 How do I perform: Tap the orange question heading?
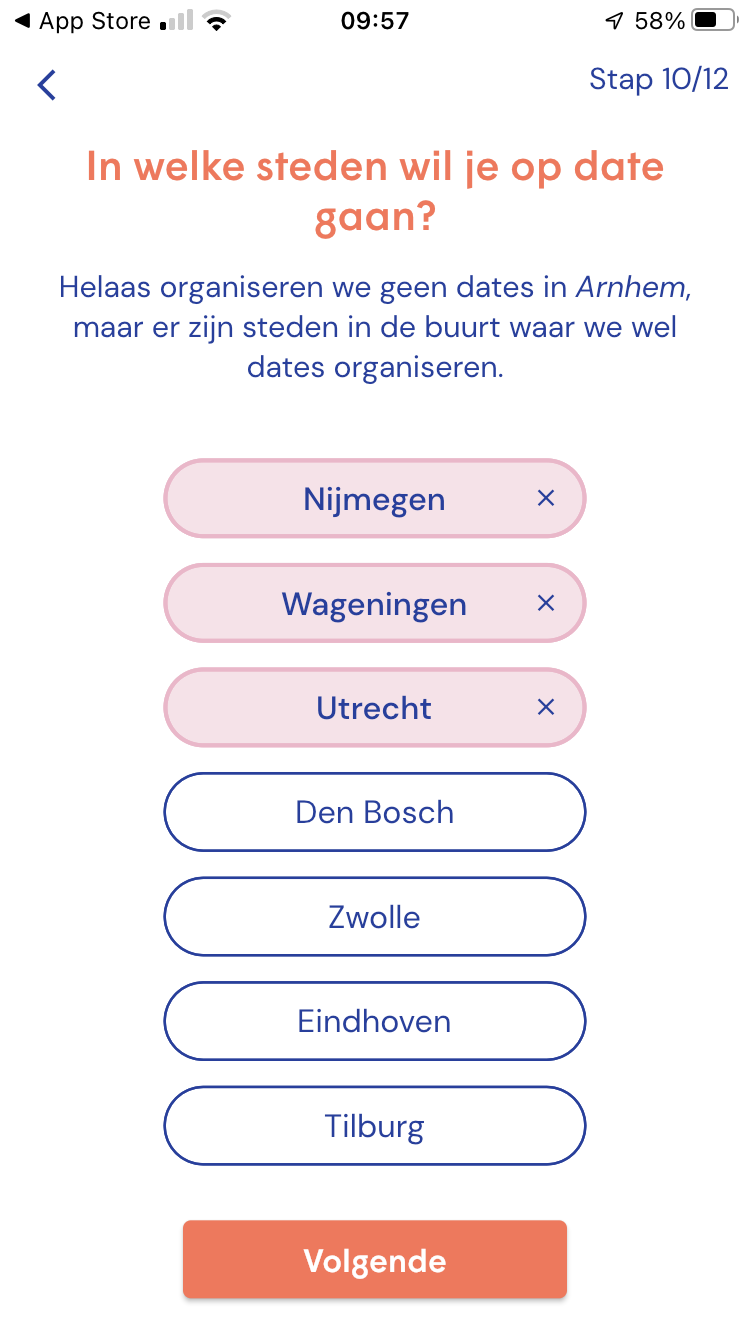pos(374,190)
